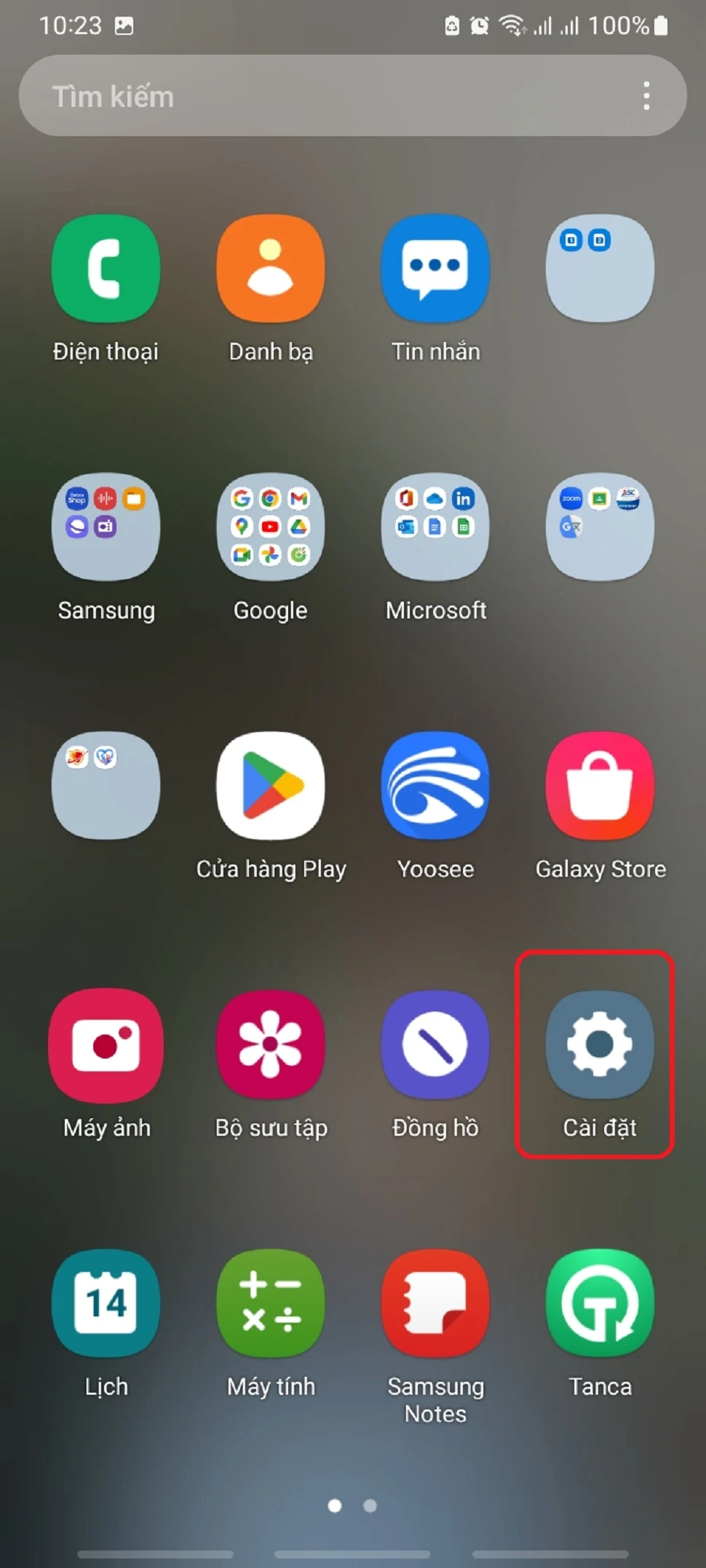
Task: Open Cài đặt settings
Action: (600, 1045)
